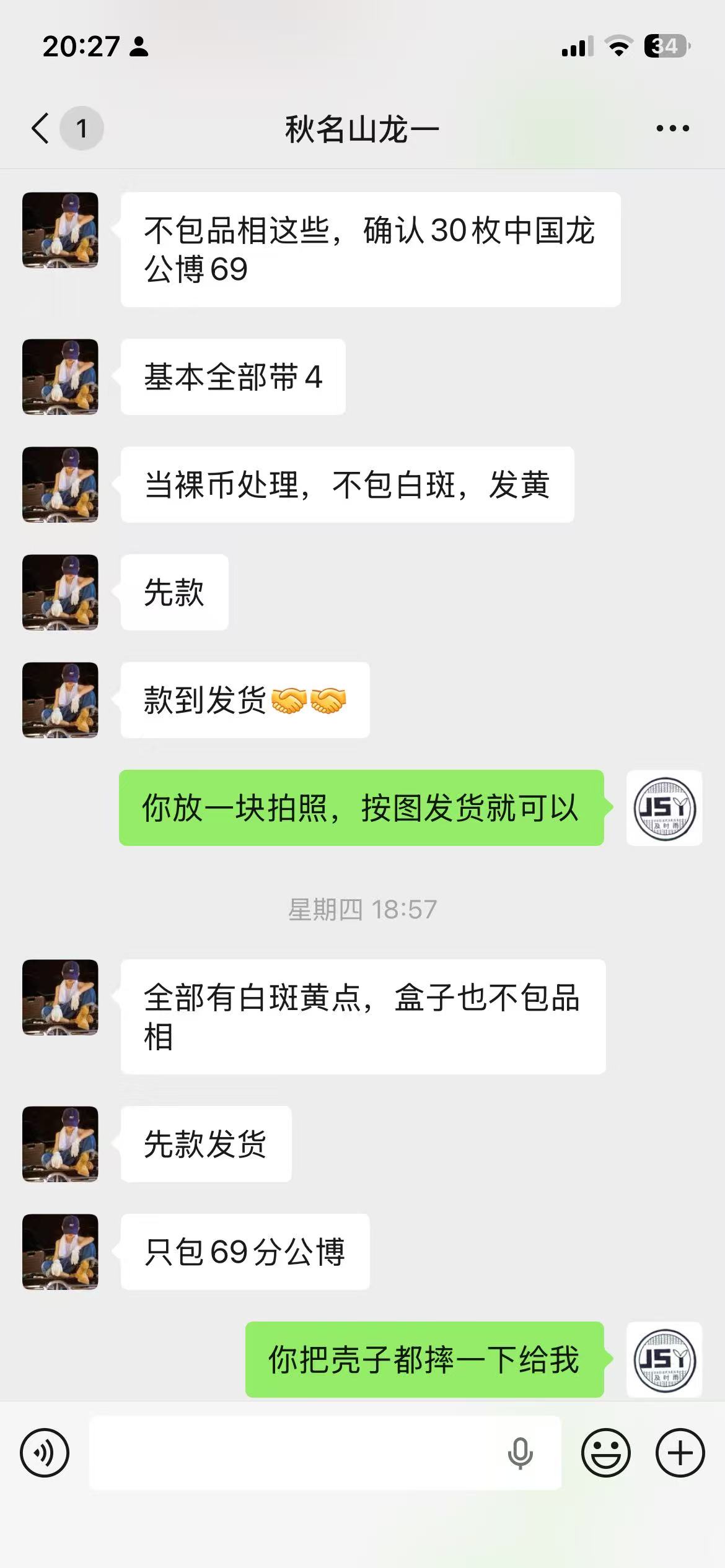
Task: Tap the 星期四 18:57 timestamp divider
Action: point(362,908)
